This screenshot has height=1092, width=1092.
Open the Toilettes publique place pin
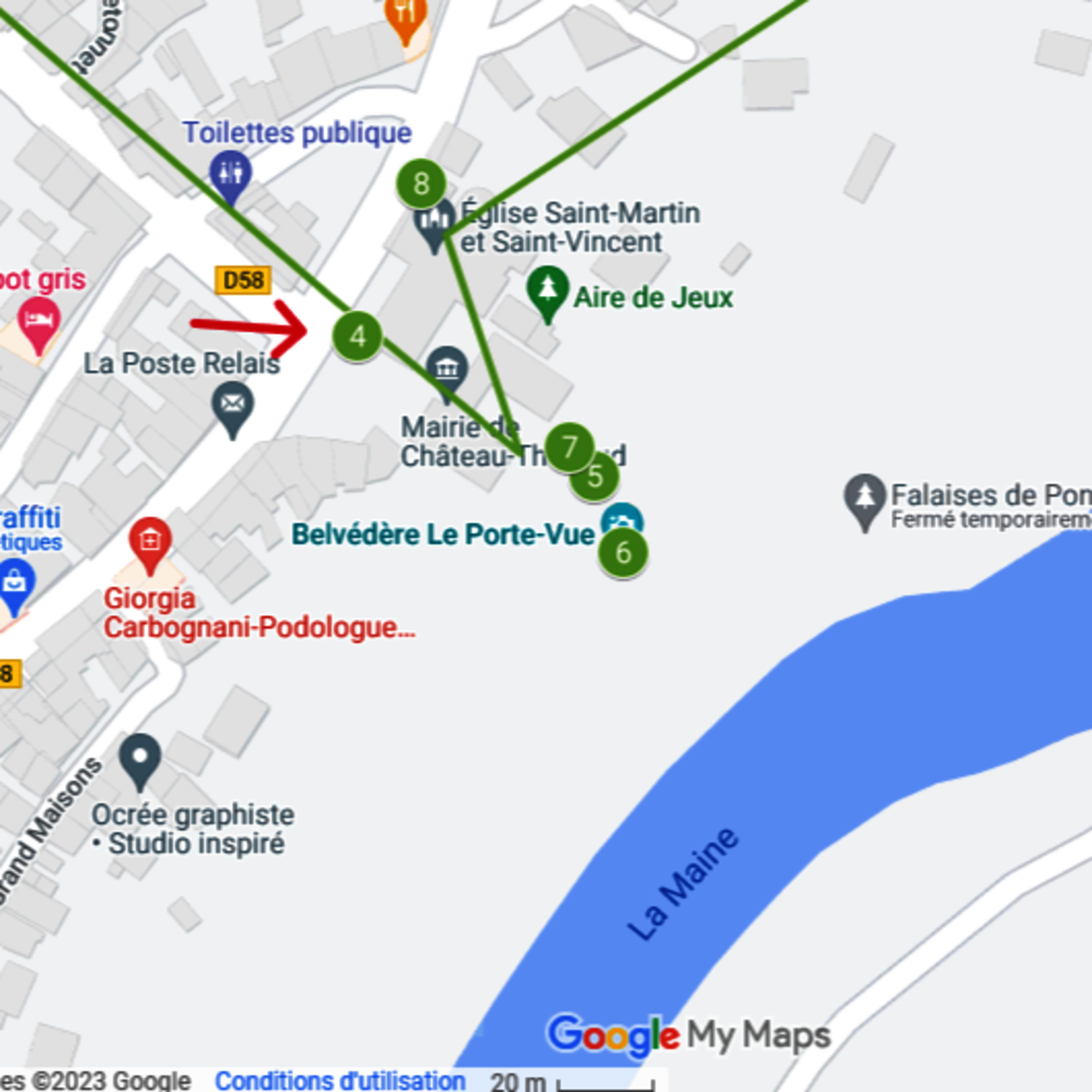pos(230,174)
